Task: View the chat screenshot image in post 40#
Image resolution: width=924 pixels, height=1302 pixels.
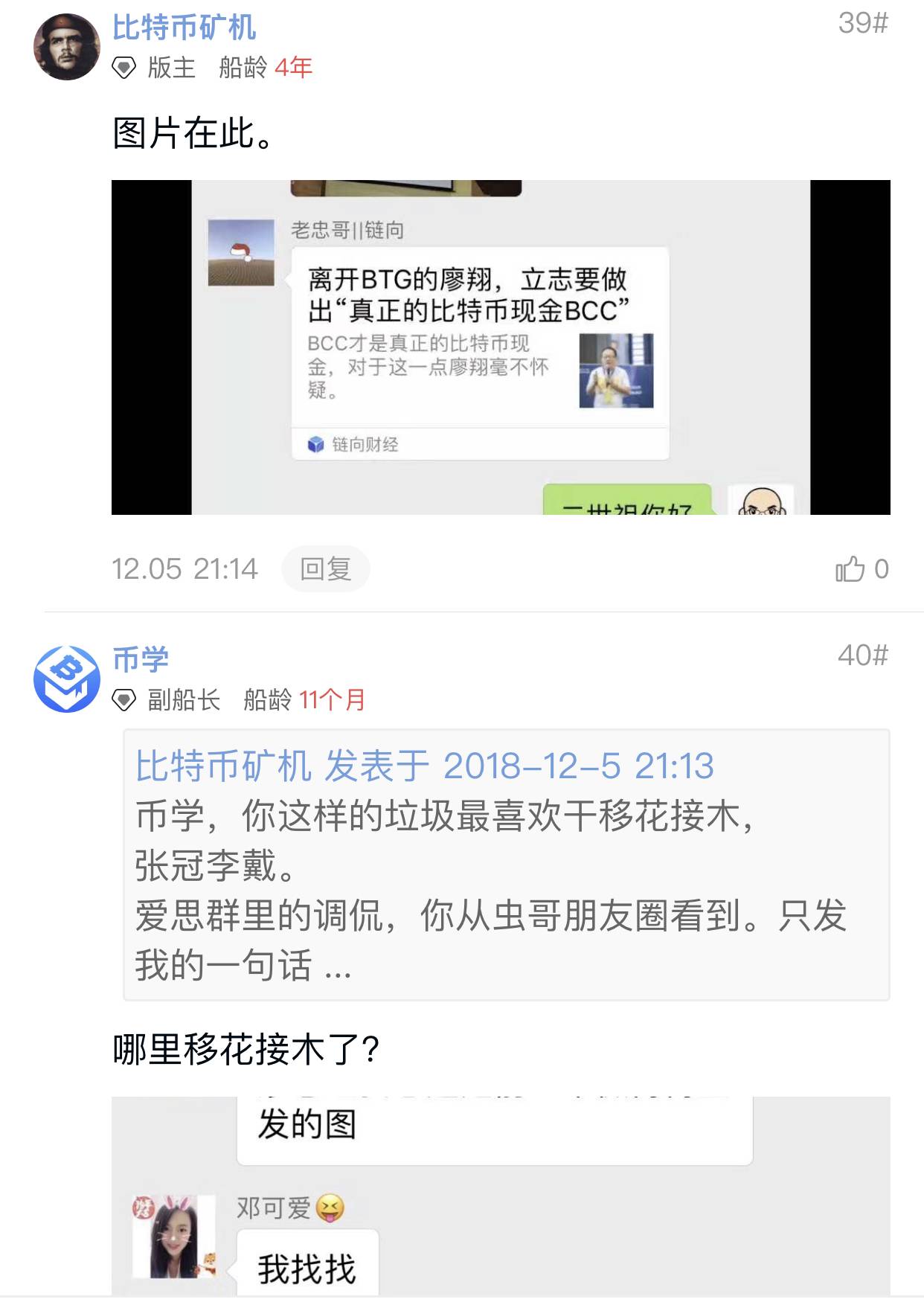Action: 500,1196
